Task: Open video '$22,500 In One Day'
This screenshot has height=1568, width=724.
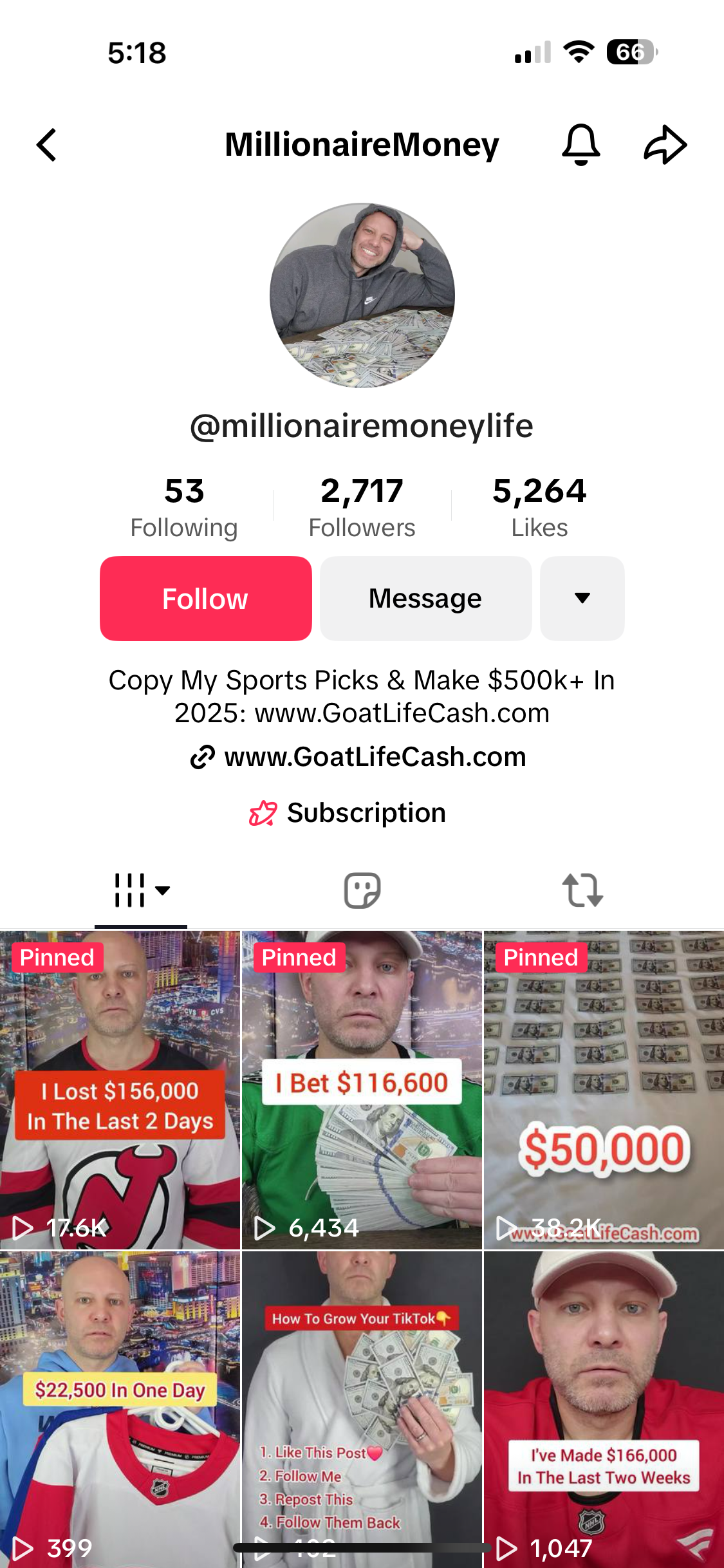Action: click(120, 1403)
